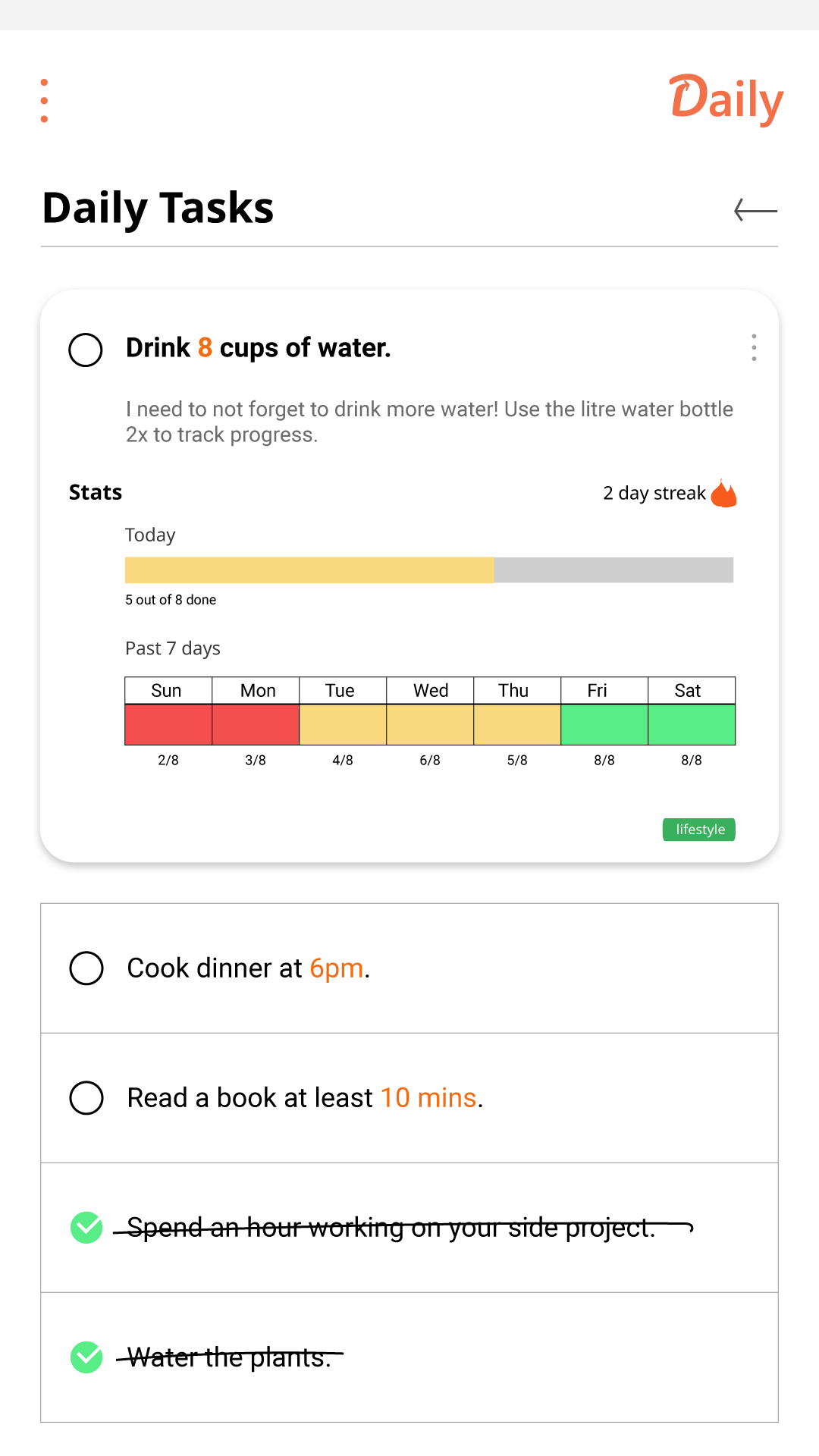Uncheck 'Spend an hour working on your side project'
The height and width of the screenshot is (1456, 819).
point(86,1228)
